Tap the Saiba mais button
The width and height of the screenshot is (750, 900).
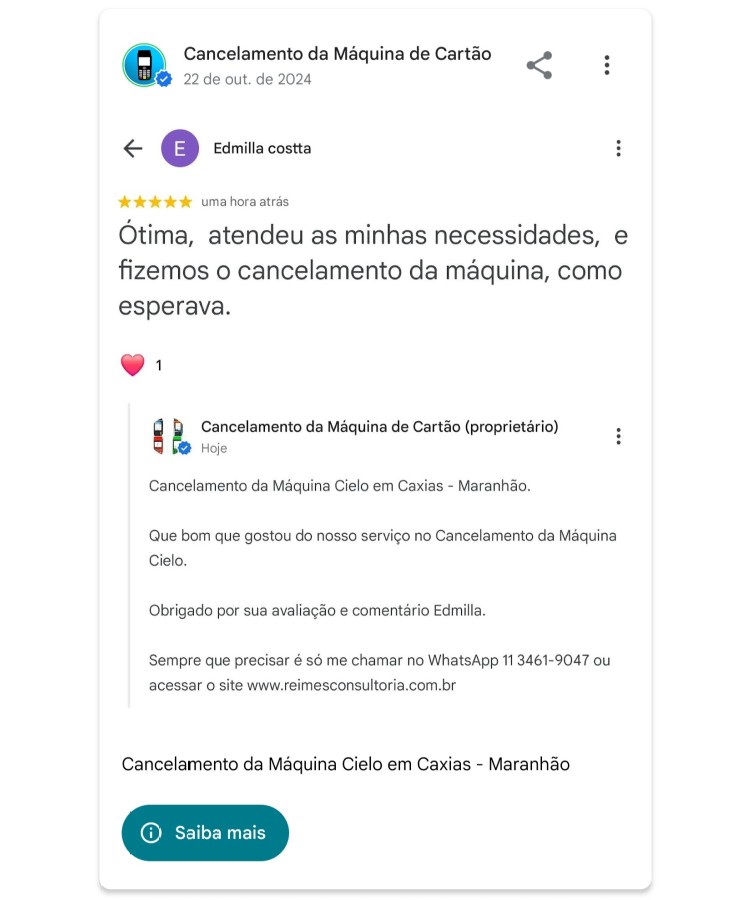pyautogui.click(x=205, y=832)
